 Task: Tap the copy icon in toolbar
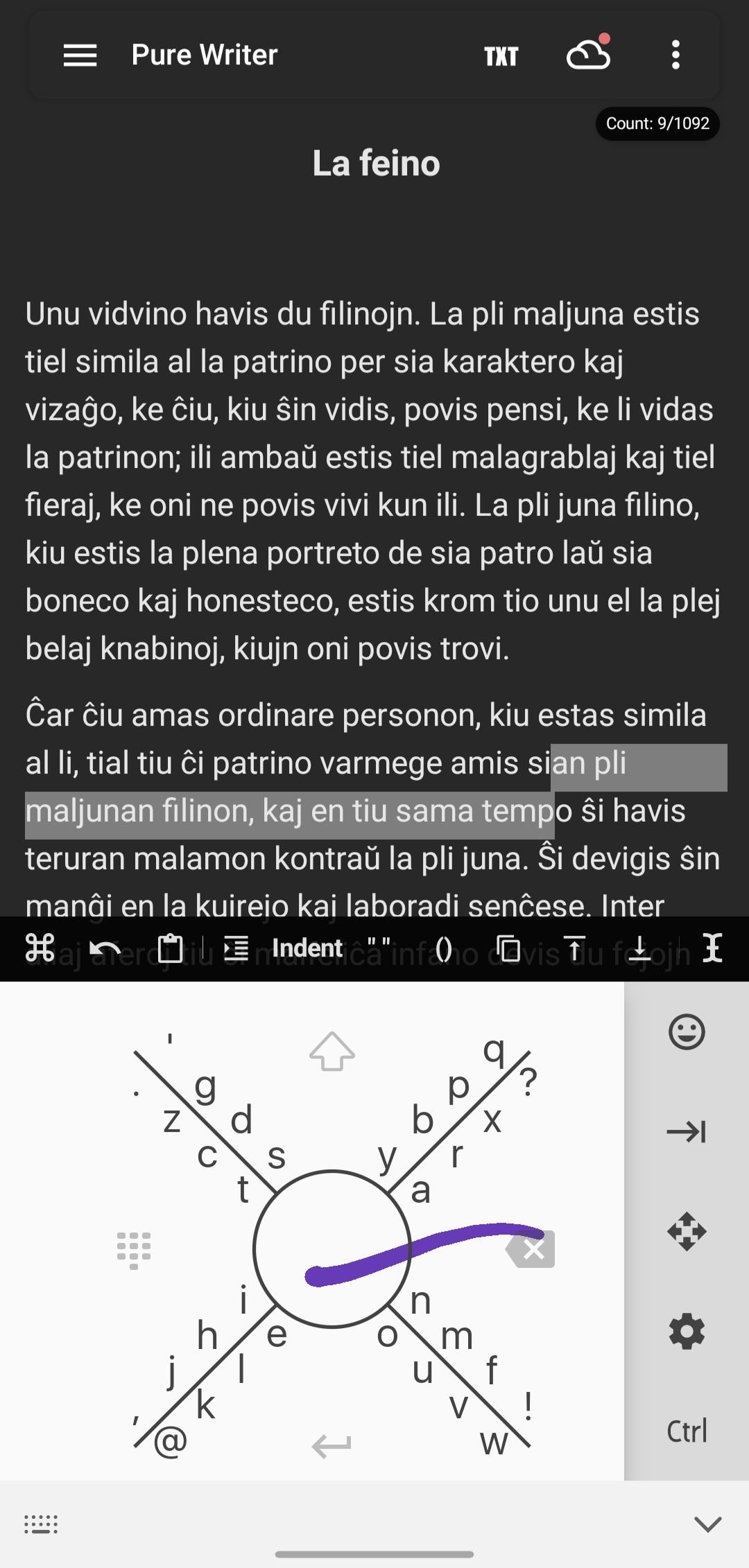508,948
